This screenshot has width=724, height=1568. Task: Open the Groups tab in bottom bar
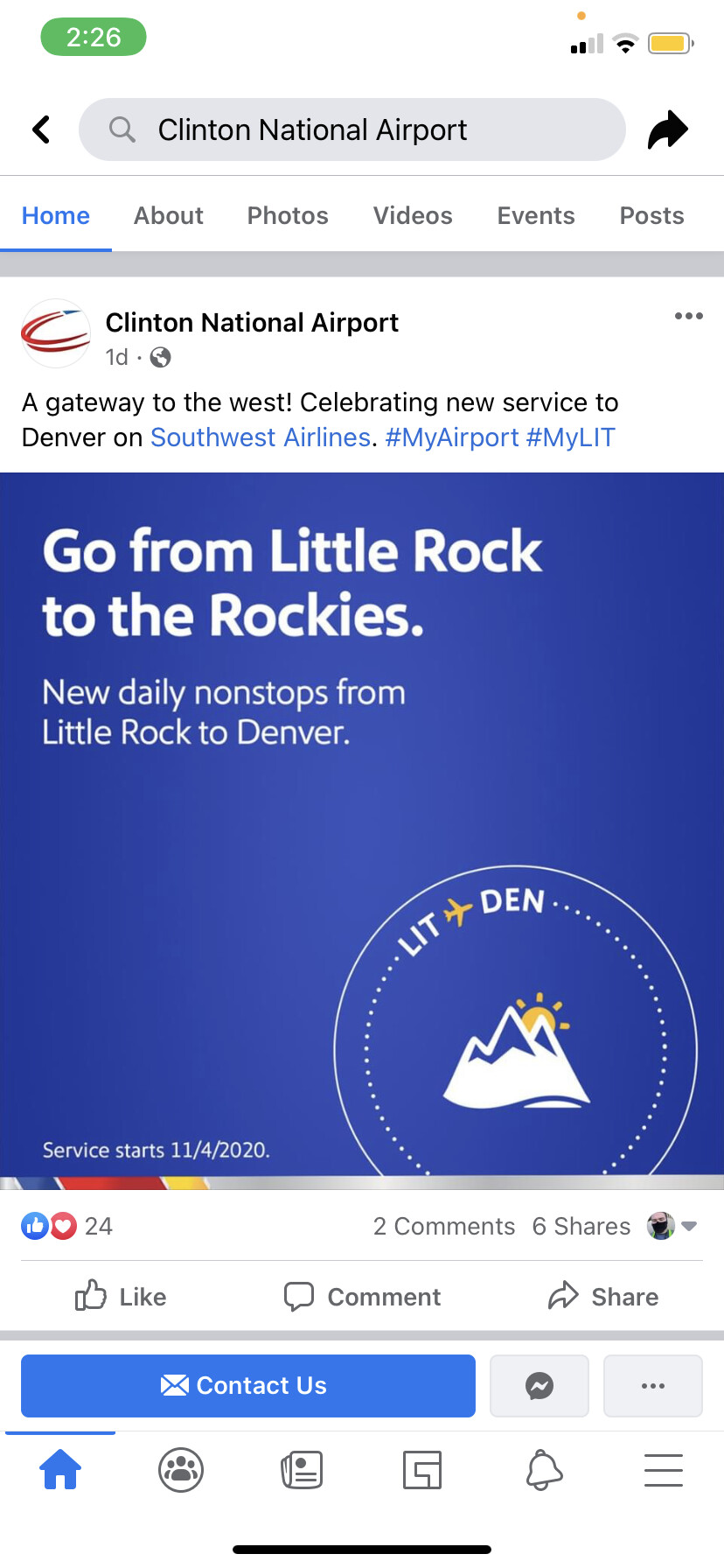click(181, 1470)
